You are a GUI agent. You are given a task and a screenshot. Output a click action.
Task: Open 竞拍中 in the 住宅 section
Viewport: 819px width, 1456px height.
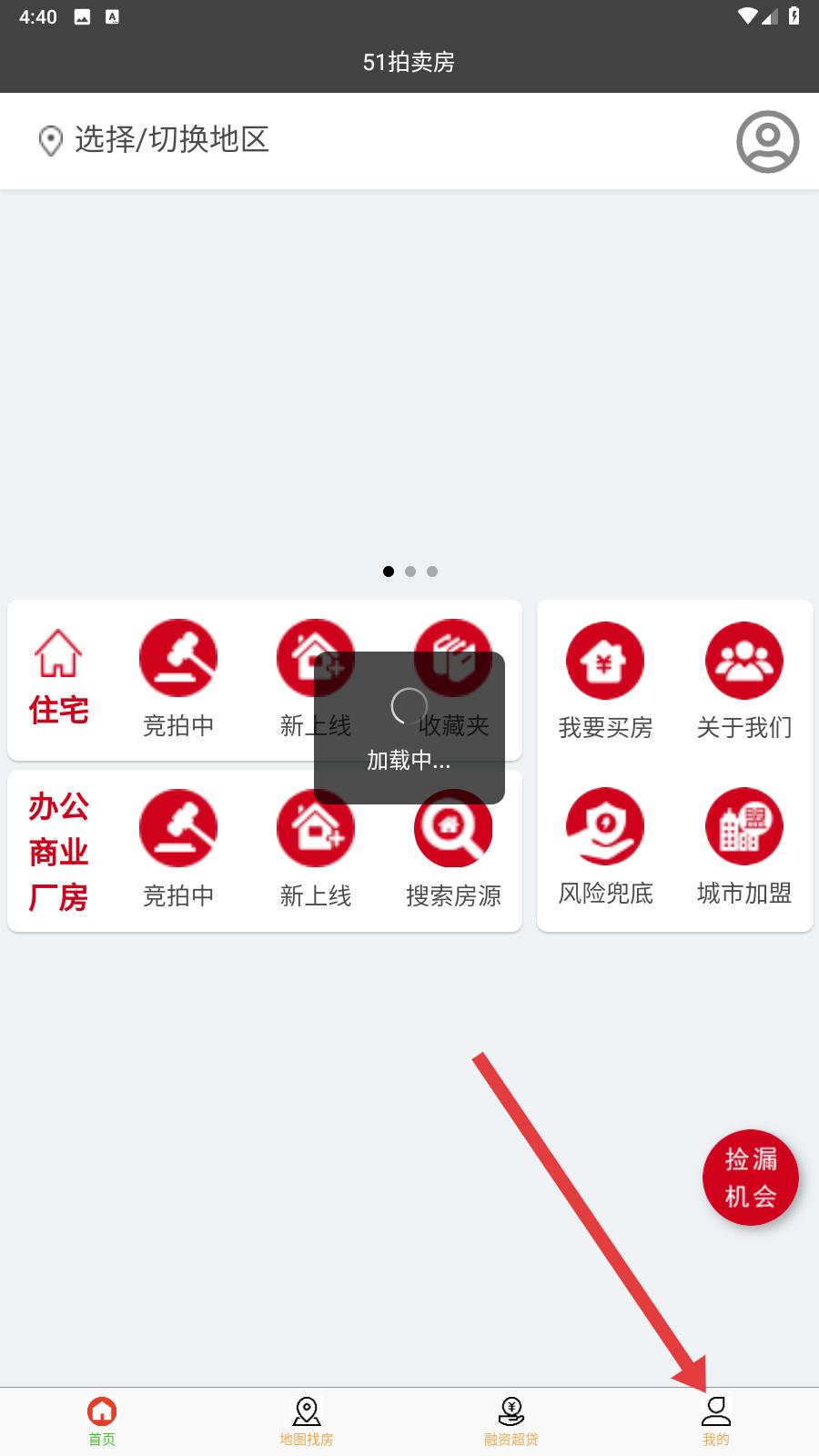pyautogui.click(x=178, y=679)
